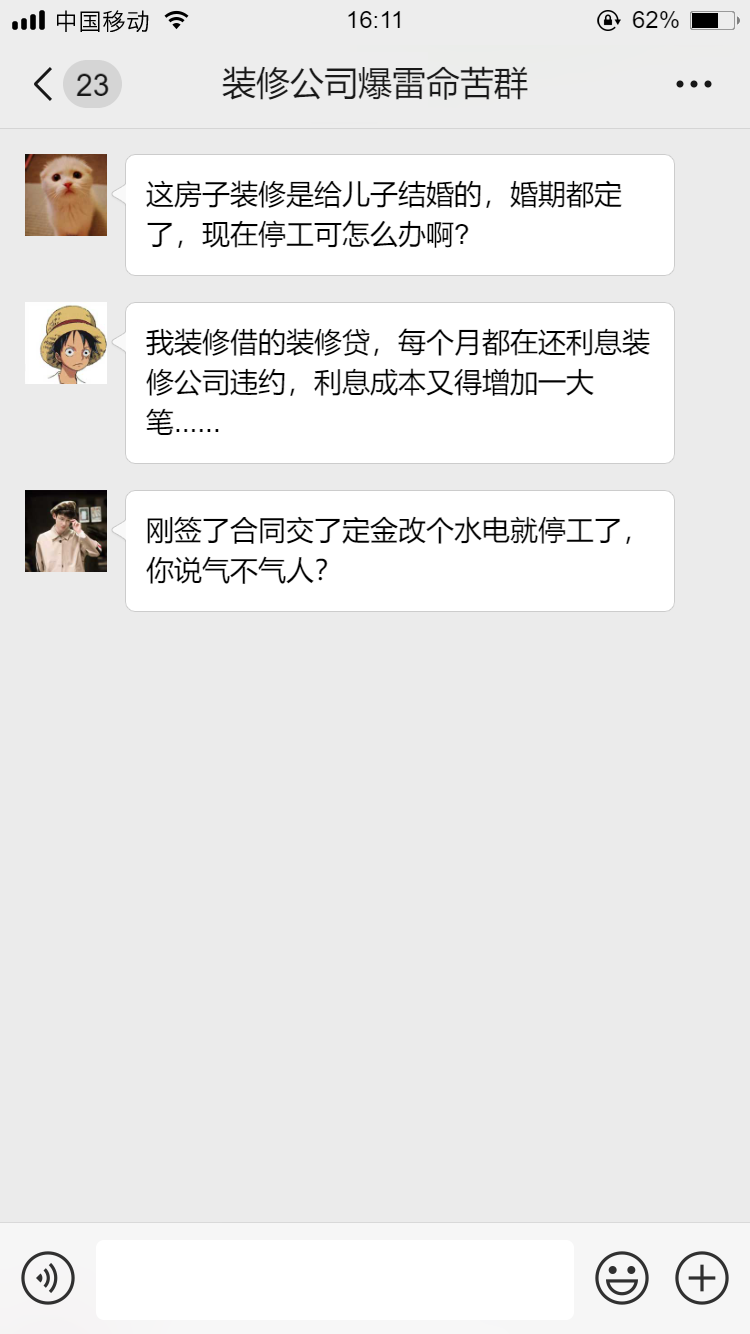View the straw-hat cartoon avatar's profile
Screen dimensions: 750x1334
(x=66, y=343)
